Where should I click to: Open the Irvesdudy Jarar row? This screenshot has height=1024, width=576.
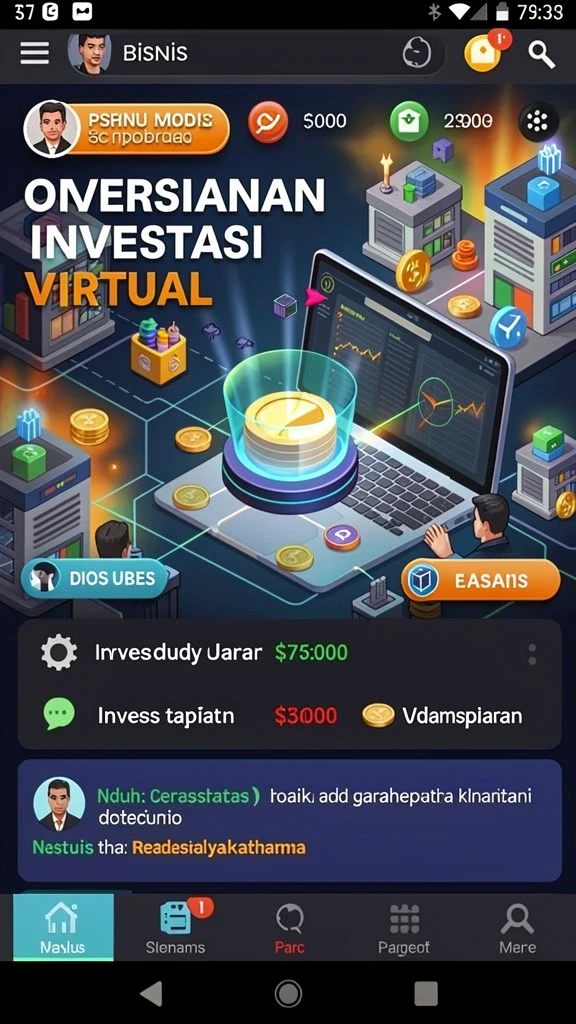289,652
